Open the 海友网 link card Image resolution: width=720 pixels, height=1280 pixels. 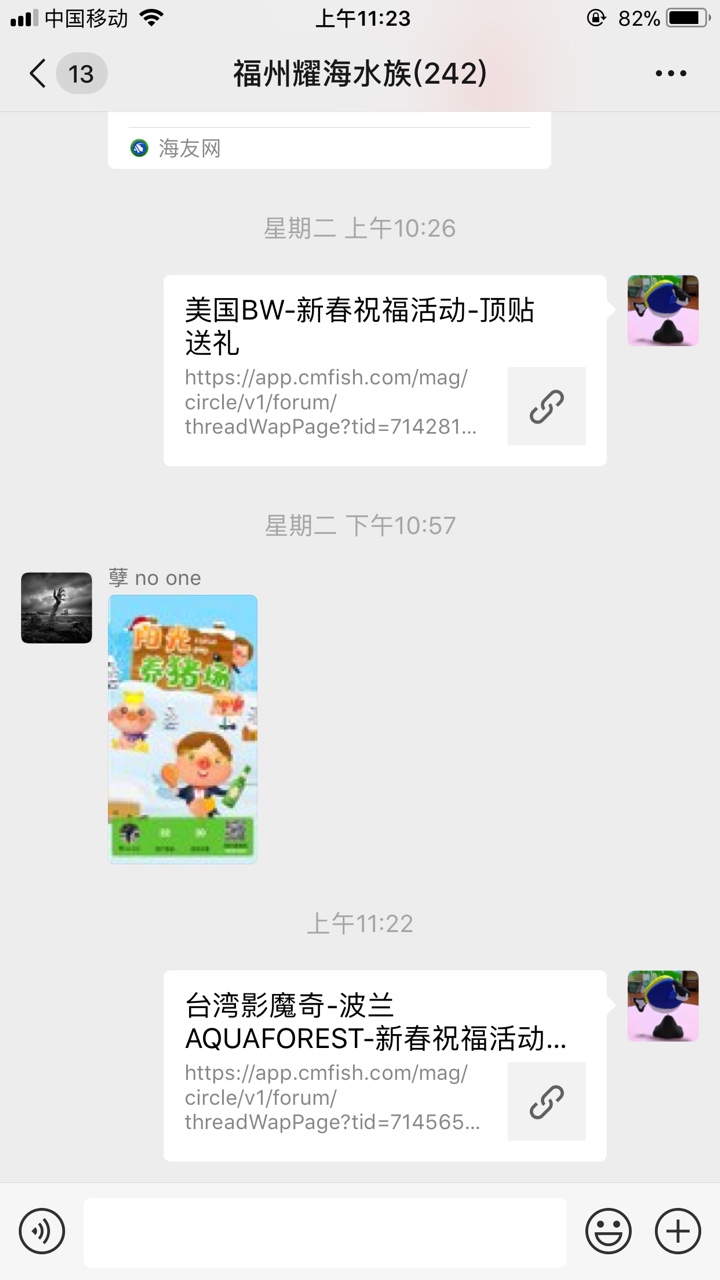click(330, 146)
